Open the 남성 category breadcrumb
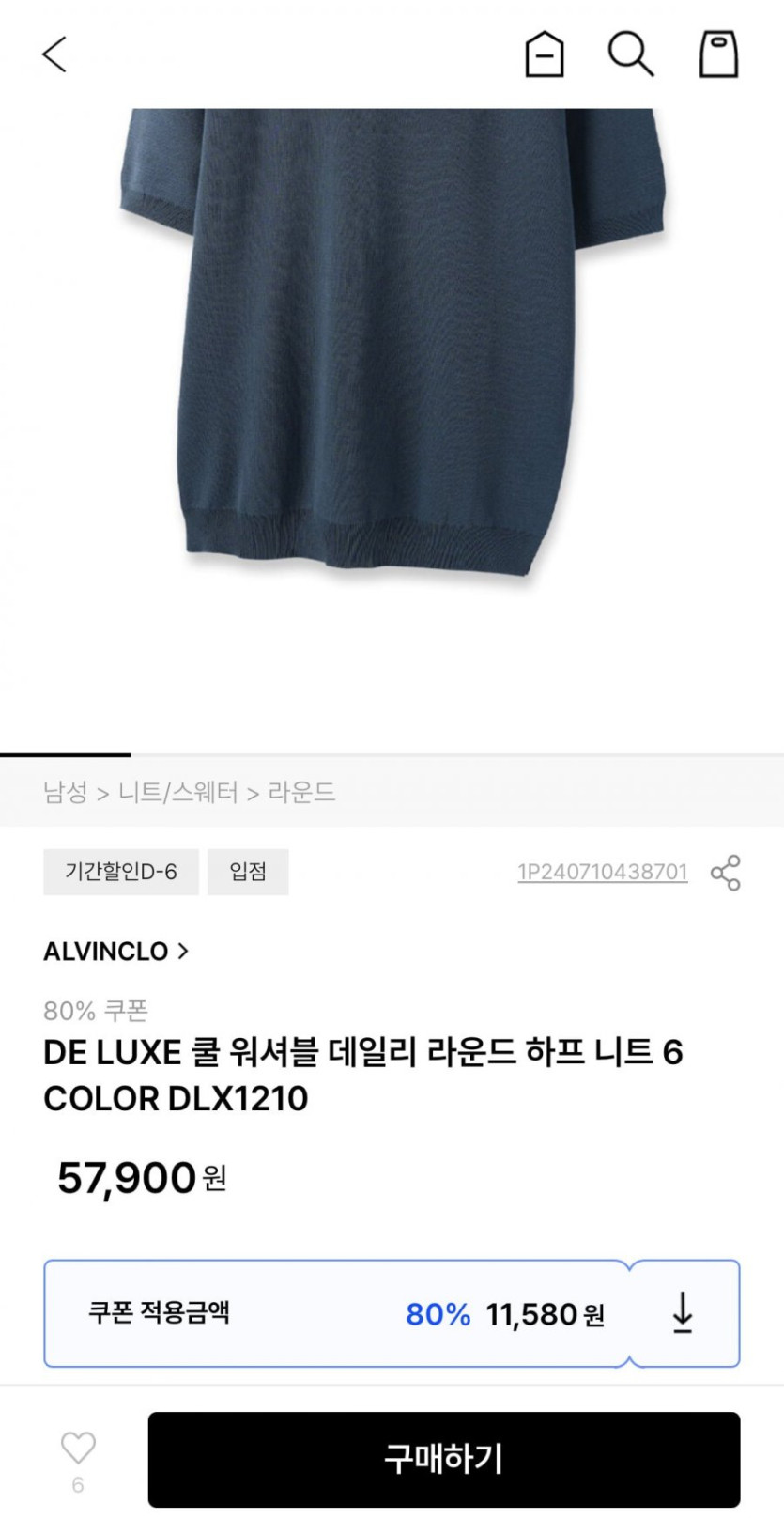 click(65, 793)
